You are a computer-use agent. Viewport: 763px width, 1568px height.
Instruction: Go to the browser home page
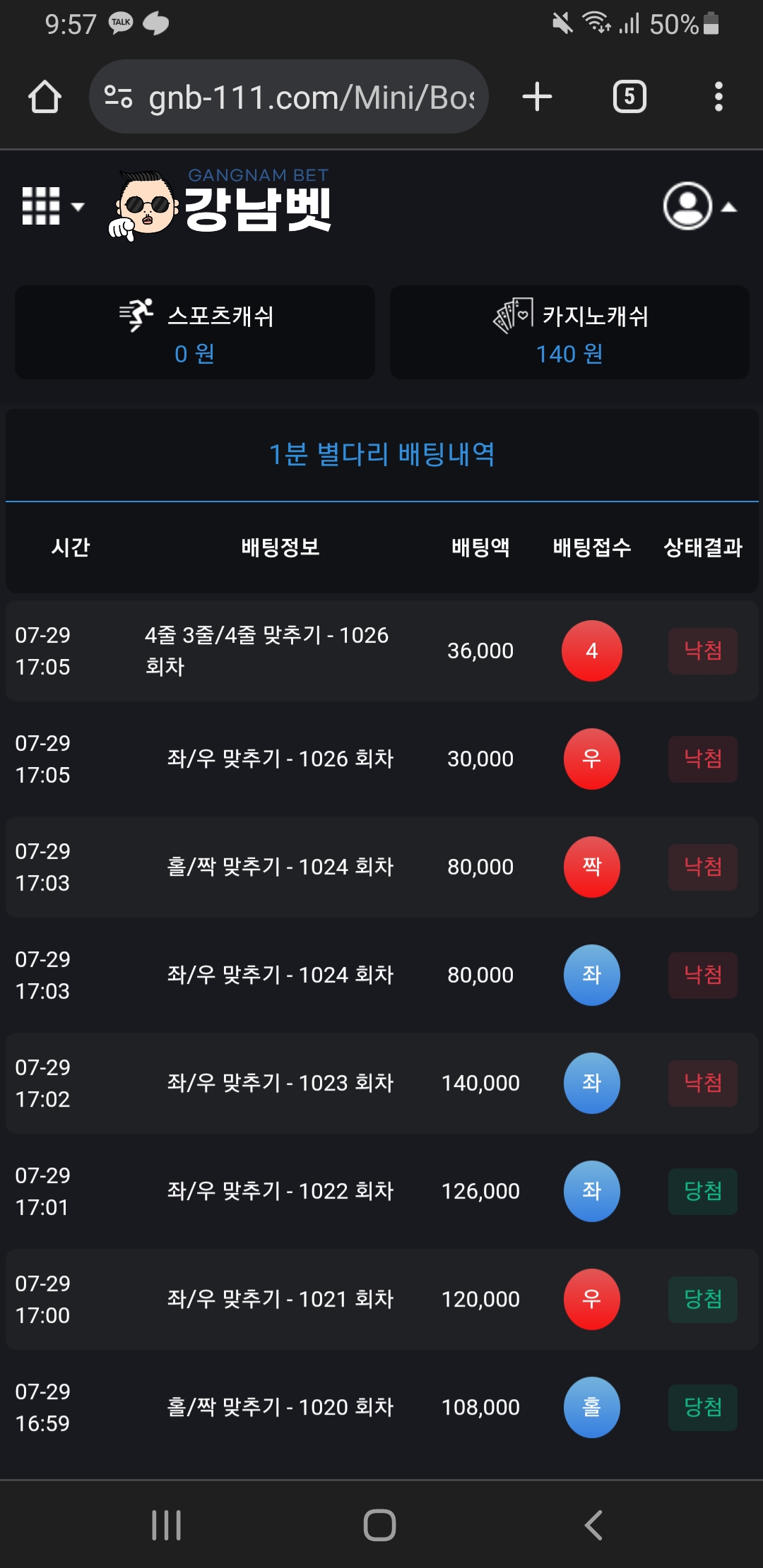point(45,97)
